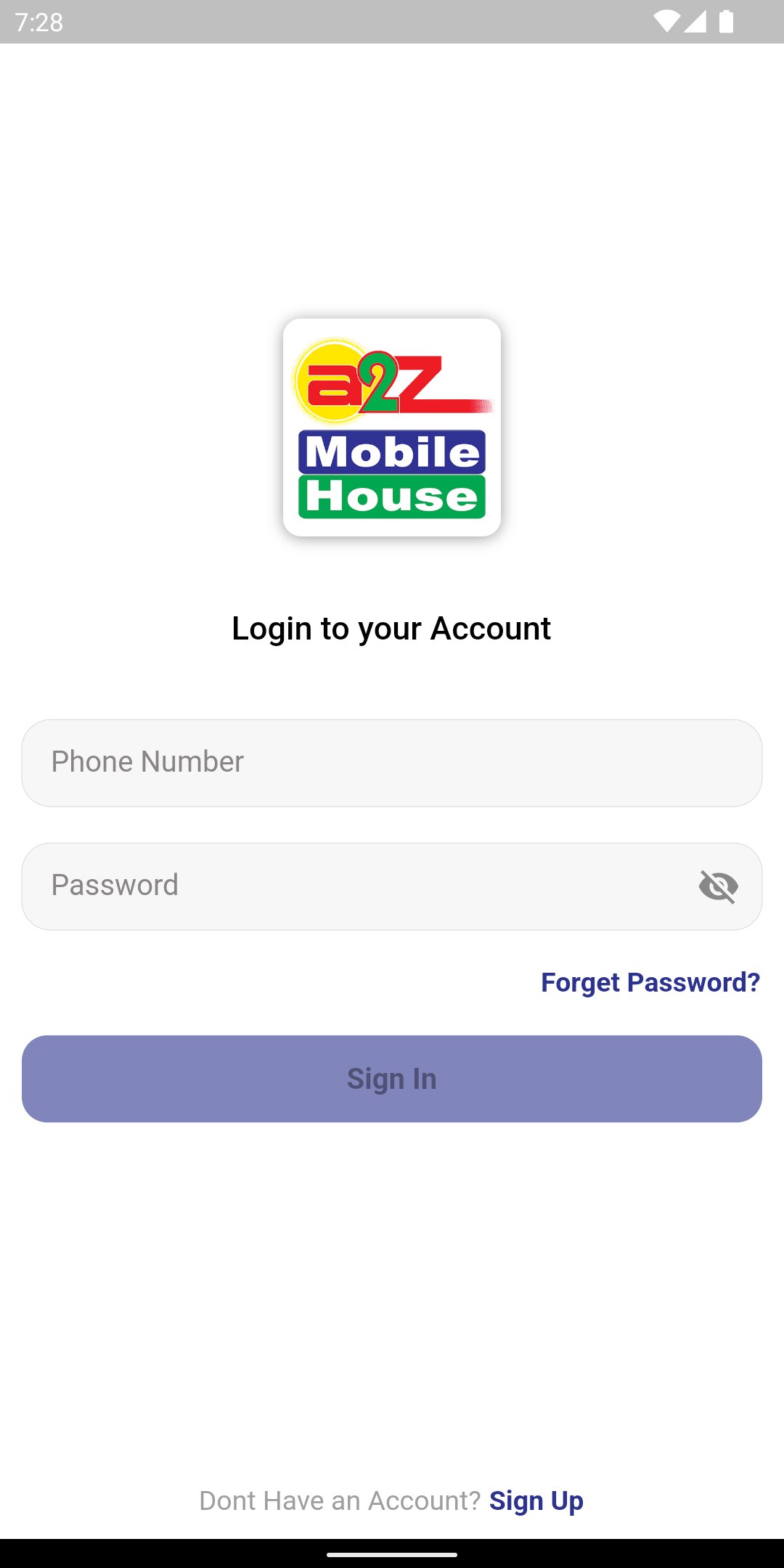The height and width of the screenshot is (1568, 784).
Task: Tap the a2z Mobile House logo
Action: point(391,427)
